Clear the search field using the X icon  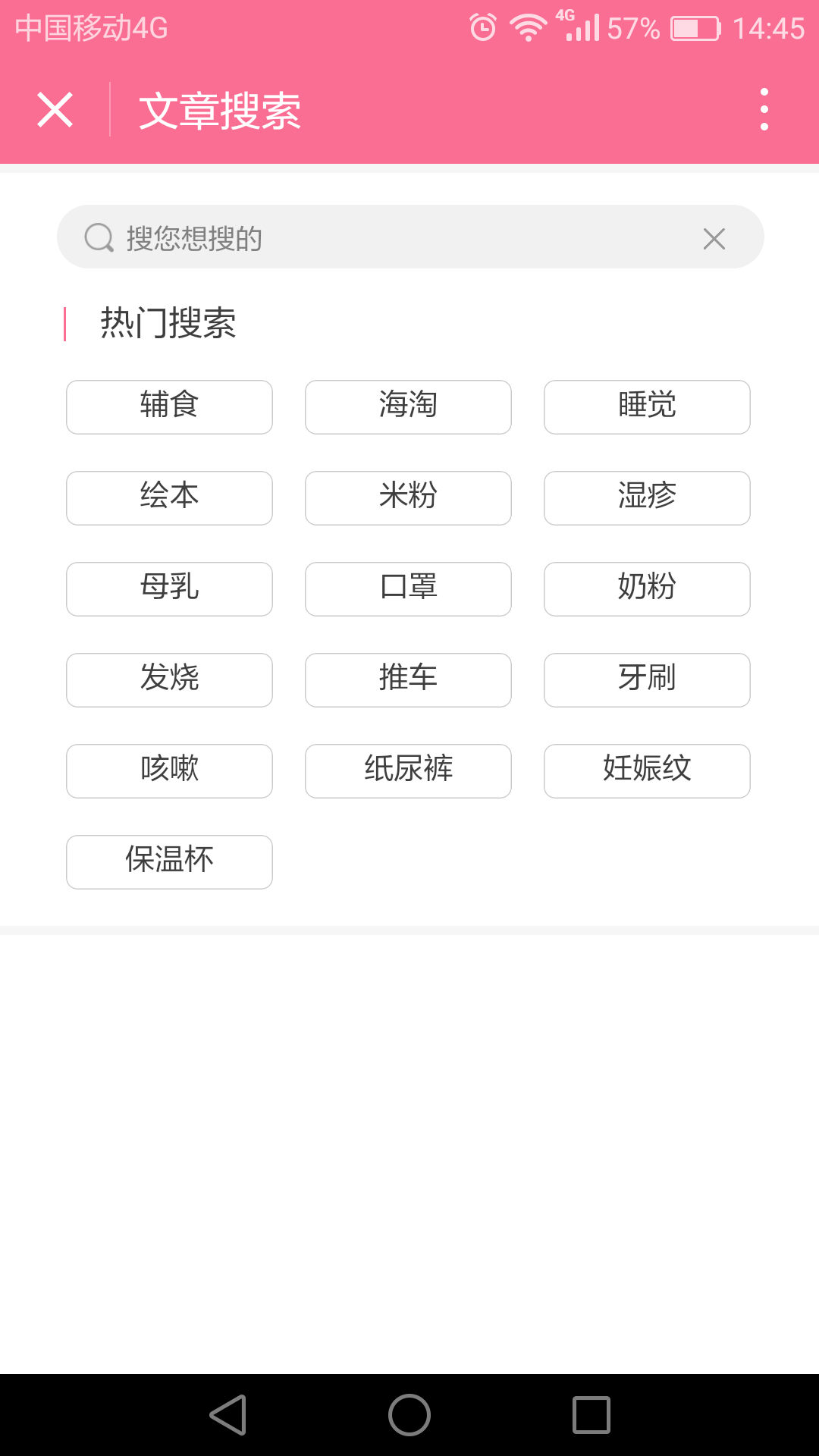pos(714,238)
